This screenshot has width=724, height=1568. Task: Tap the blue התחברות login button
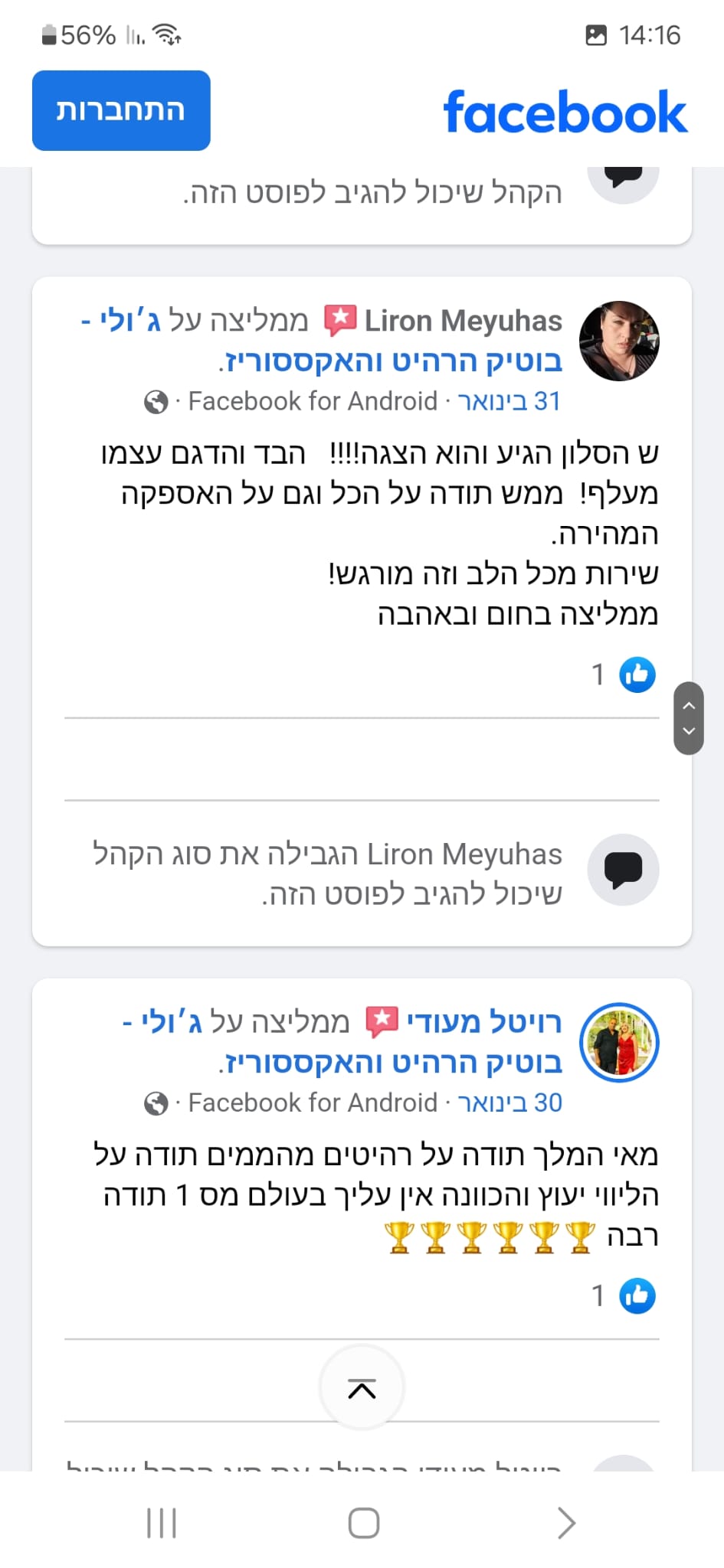[x=121, y=110]
